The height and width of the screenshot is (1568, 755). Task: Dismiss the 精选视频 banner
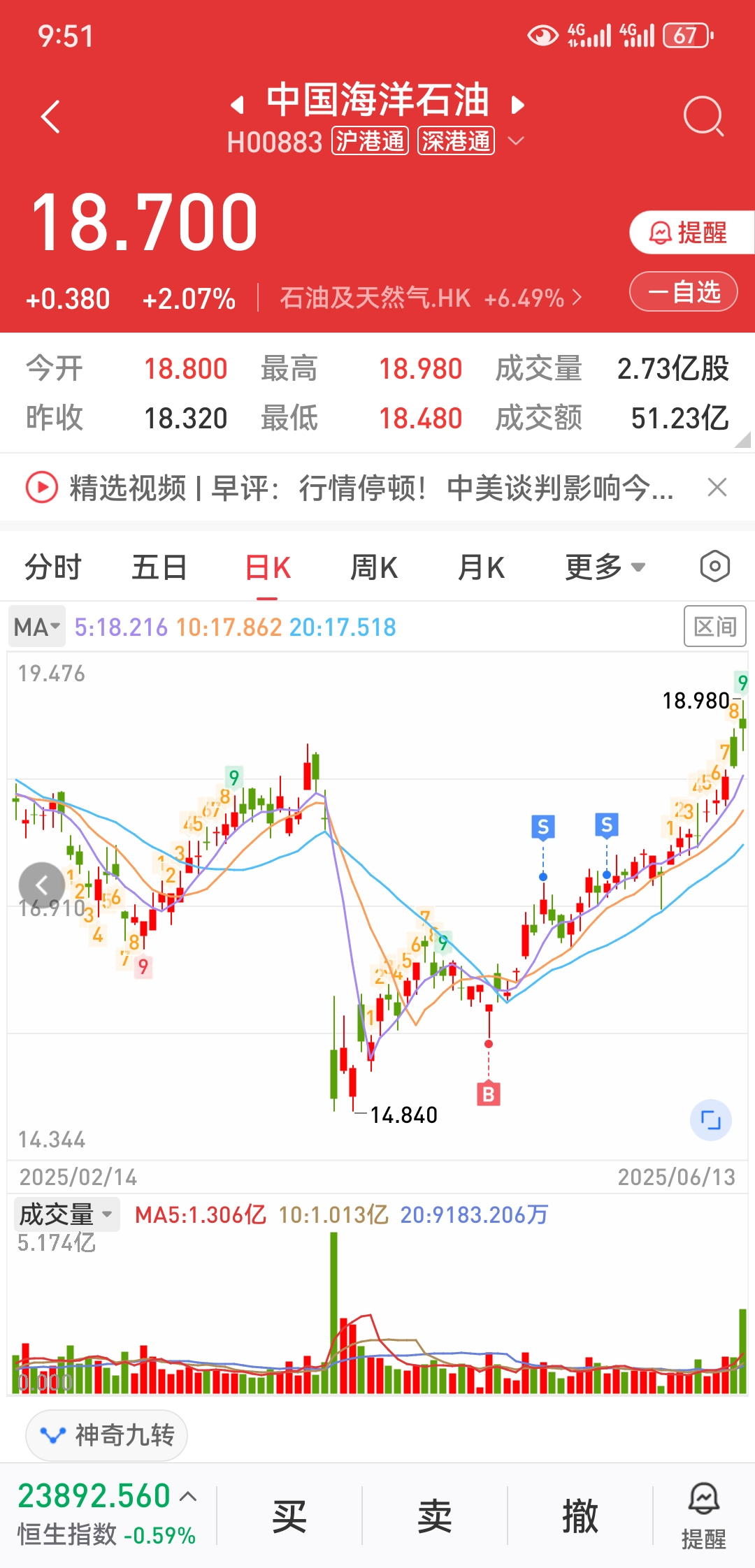pos(717,487)
